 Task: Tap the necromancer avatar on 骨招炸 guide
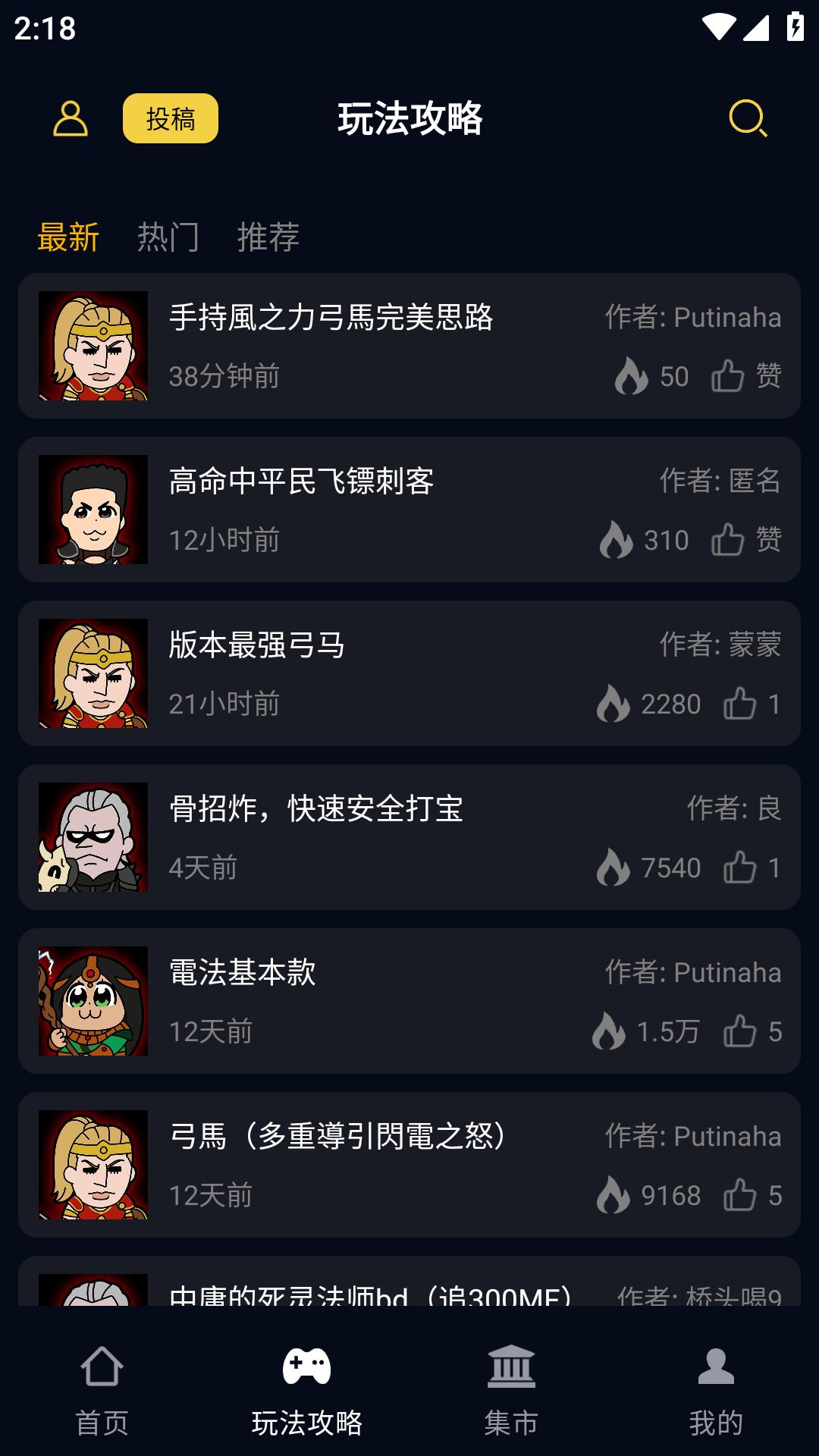pyautogui.click(x=94, y=837)
